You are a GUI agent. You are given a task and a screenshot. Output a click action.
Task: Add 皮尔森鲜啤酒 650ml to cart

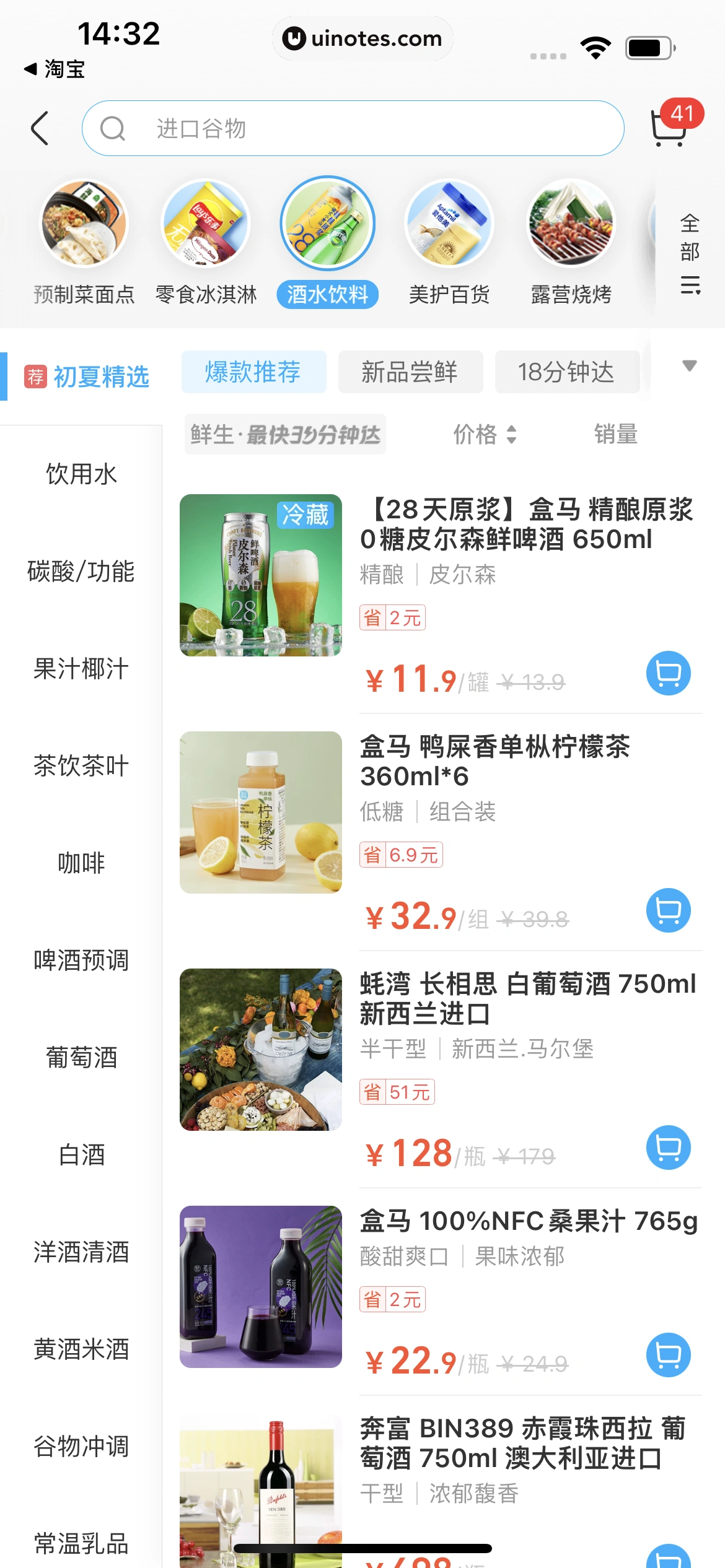point(668,673)
